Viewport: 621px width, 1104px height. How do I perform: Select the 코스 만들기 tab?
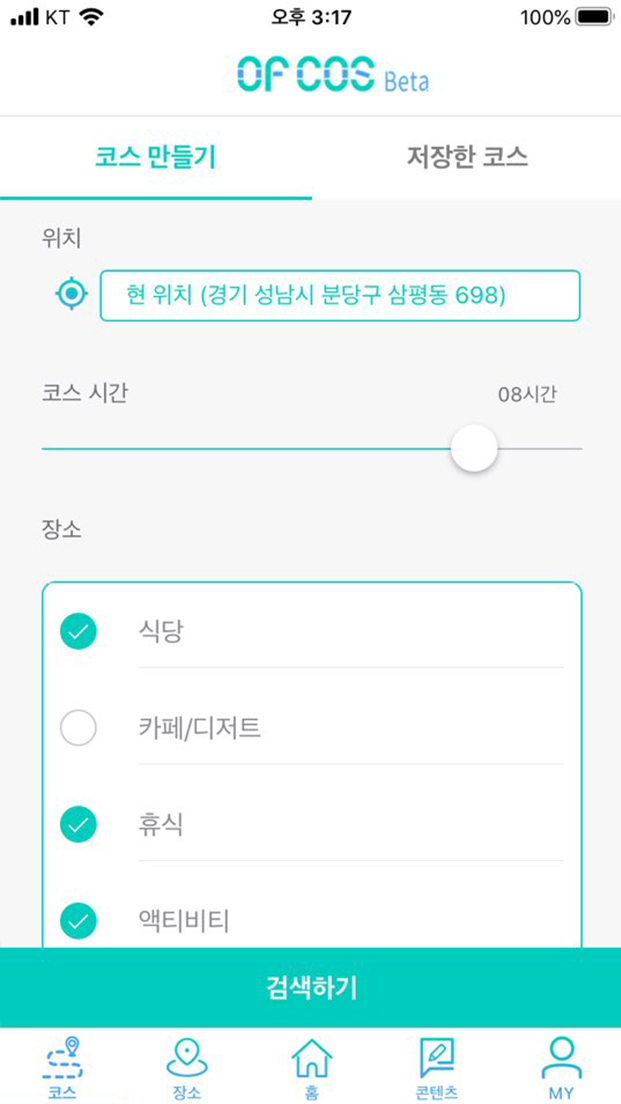click(x=156, y=158)
